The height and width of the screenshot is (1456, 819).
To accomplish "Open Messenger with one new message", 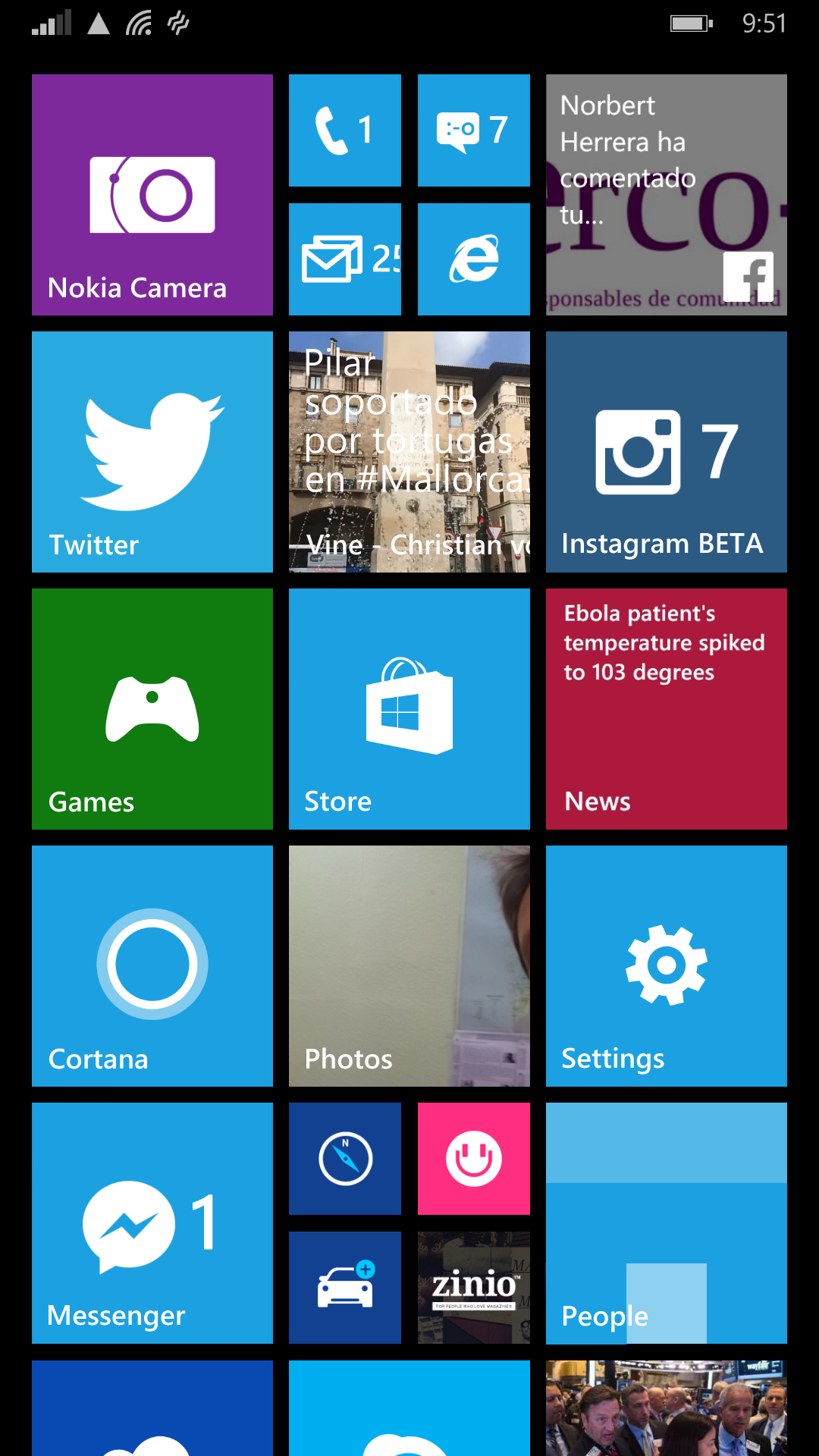I will [152, 1223].
